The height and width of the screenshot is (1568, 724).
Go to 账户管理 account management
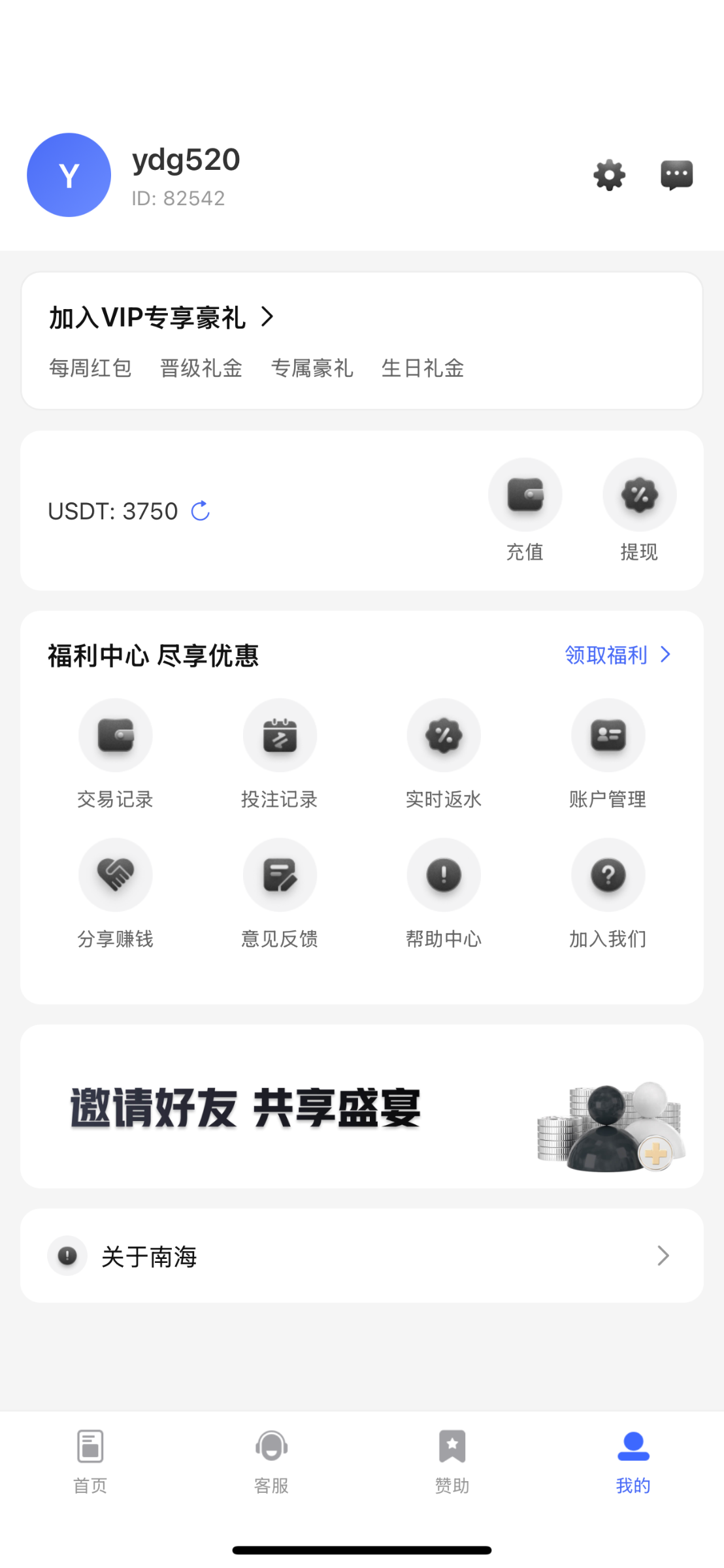point(608,736)
